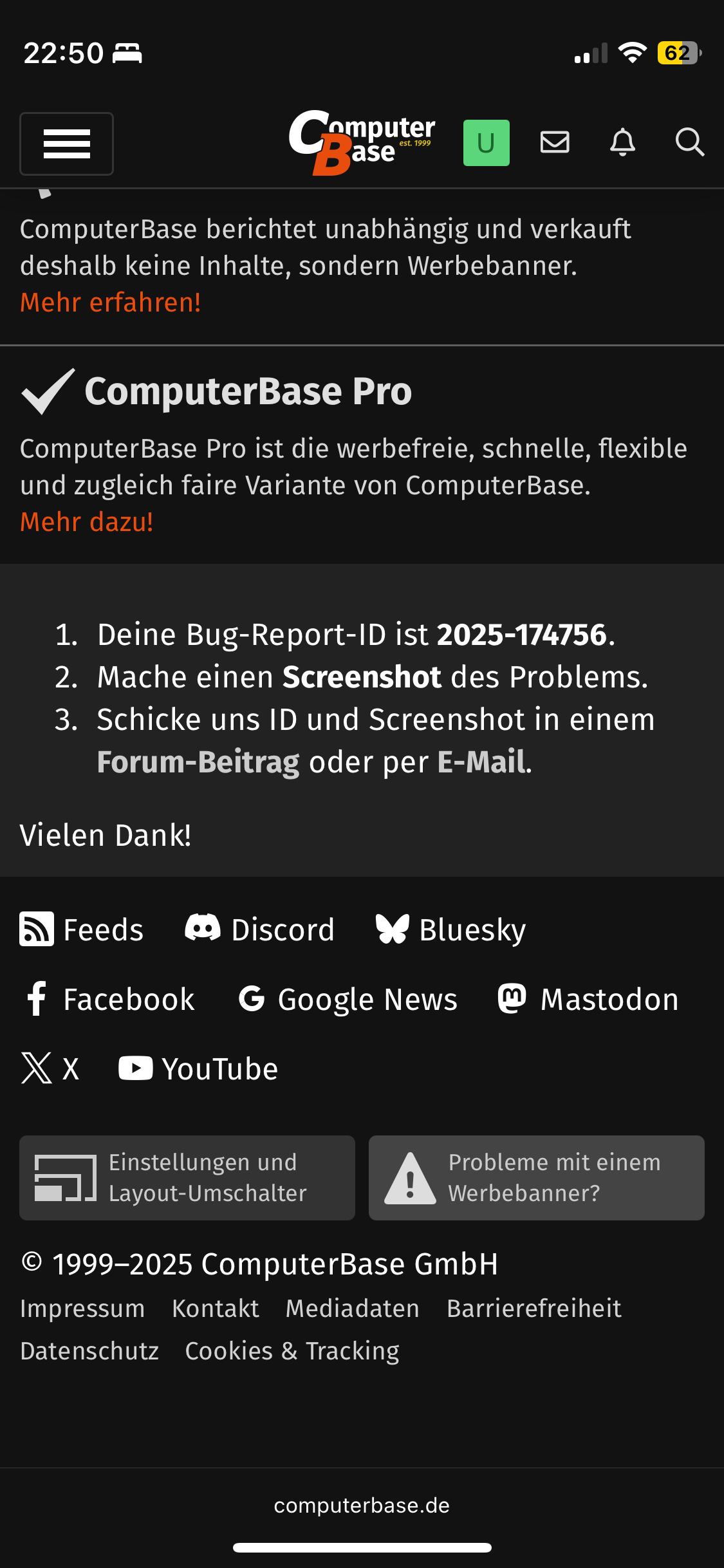The image size is (724, 1568).
Task: Tap the green user profile avatar
Action: 486,143
